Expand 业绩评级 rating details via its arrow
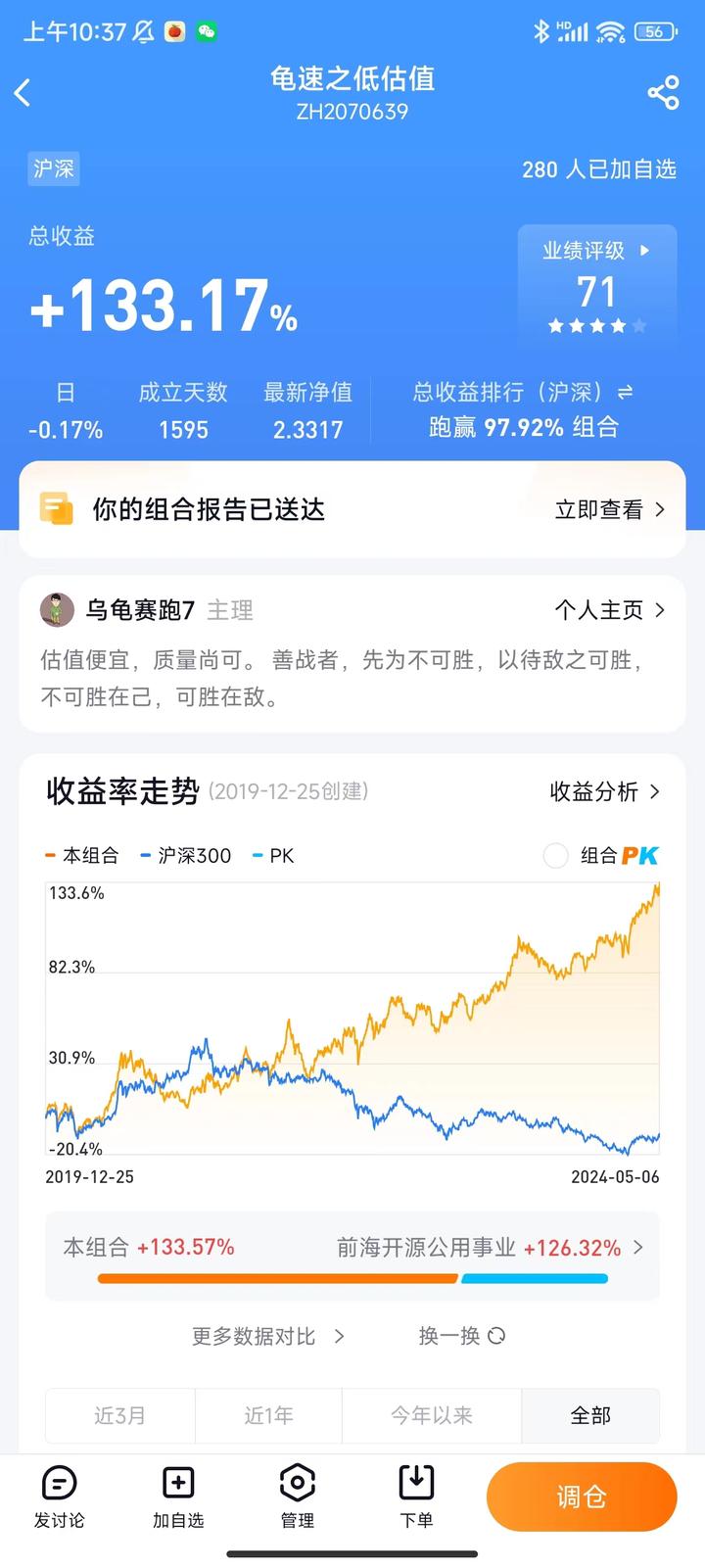Viewport: 705px width, 1568px height. click(642, 251)
